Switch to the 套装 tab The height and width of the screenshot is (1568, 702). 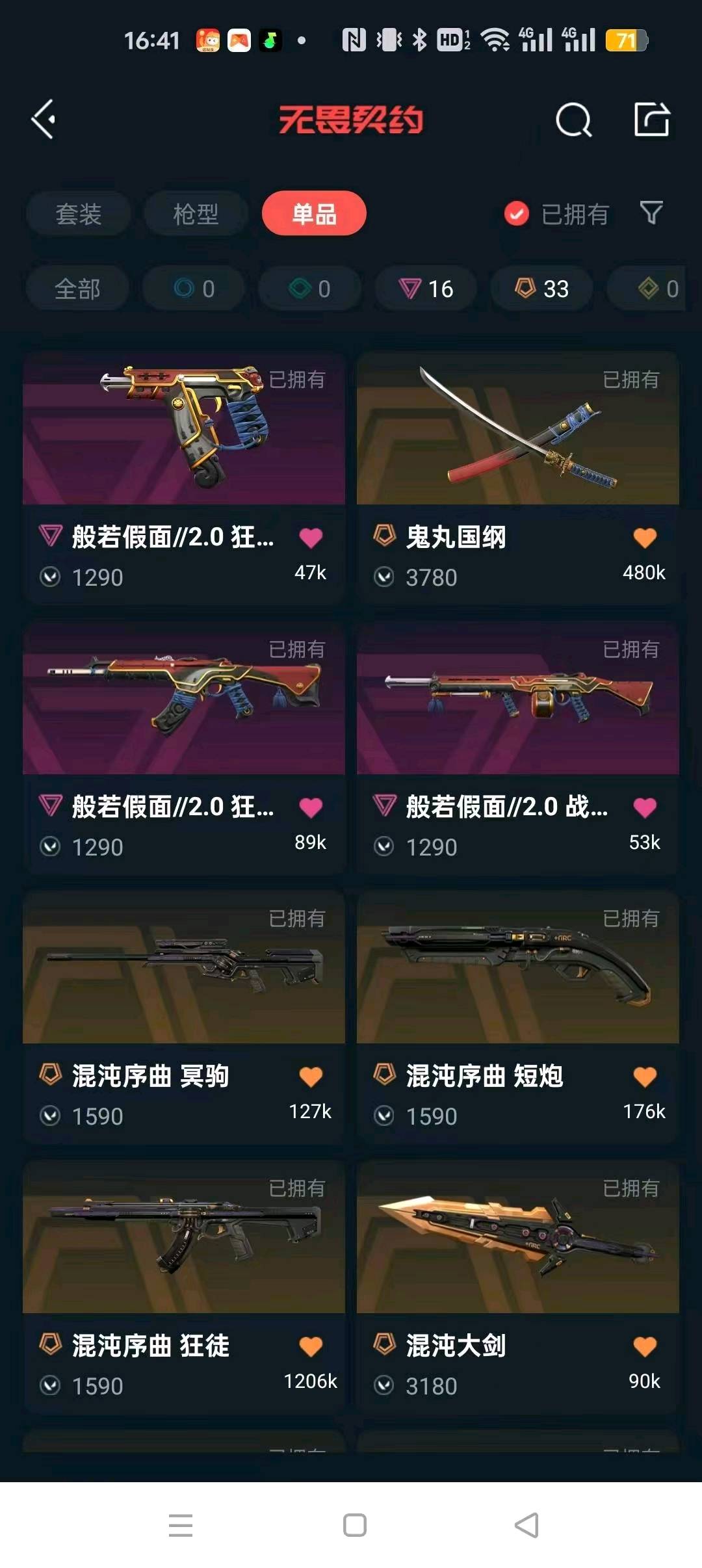(78, 214)
